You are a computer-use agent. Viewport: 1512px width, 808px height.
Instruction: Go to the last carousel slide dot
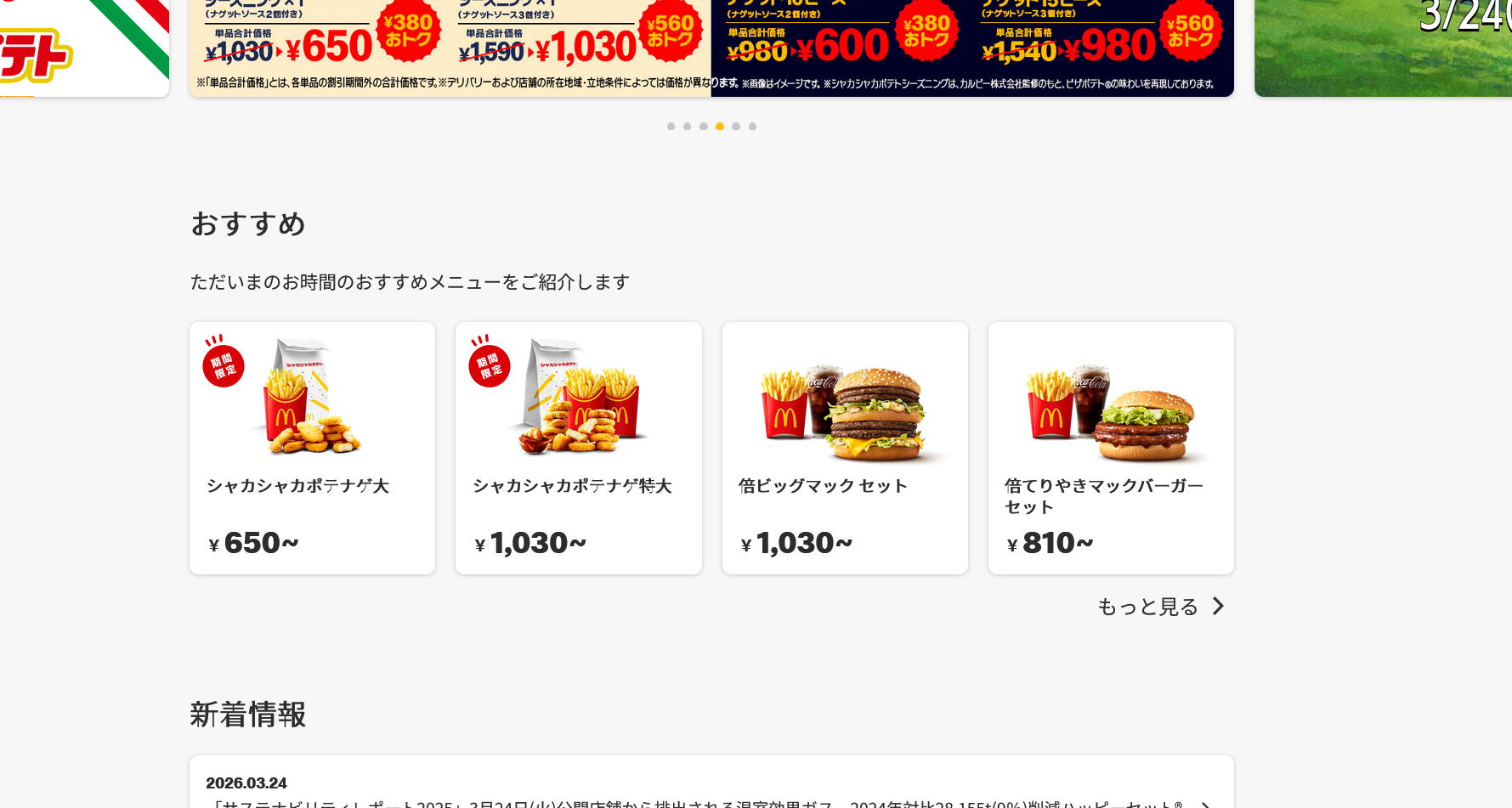pyautogui.click(x=752, y=127)
